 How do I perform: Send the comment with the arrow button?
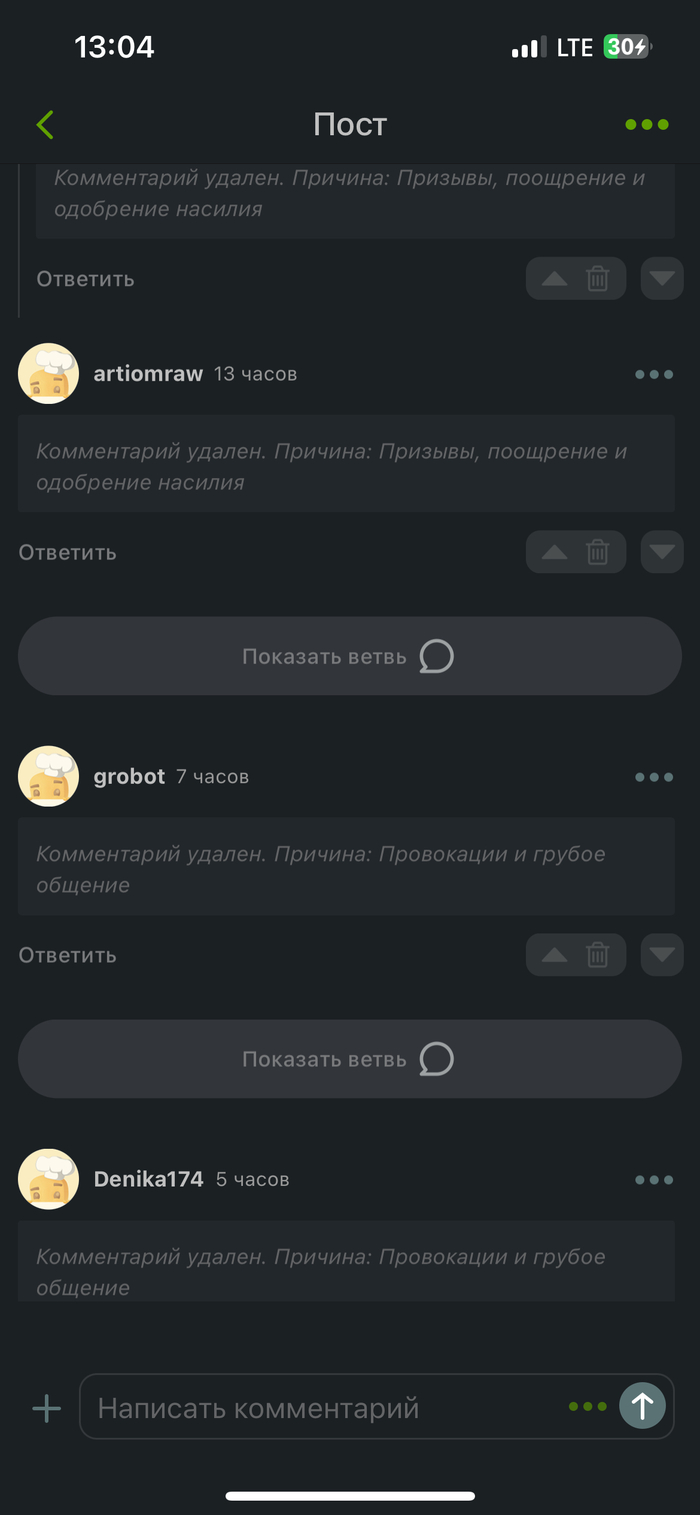[642, 1406]
